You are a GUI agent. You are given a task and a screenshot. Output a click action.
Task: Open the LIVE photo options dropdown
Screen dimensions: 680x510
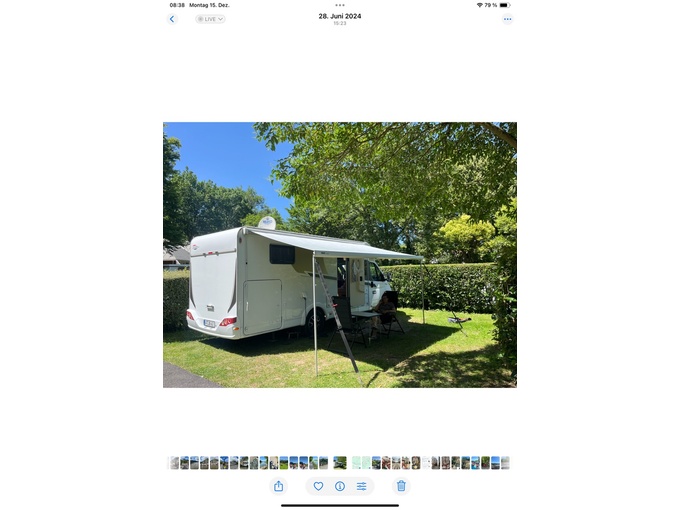(x=210, y=19)
